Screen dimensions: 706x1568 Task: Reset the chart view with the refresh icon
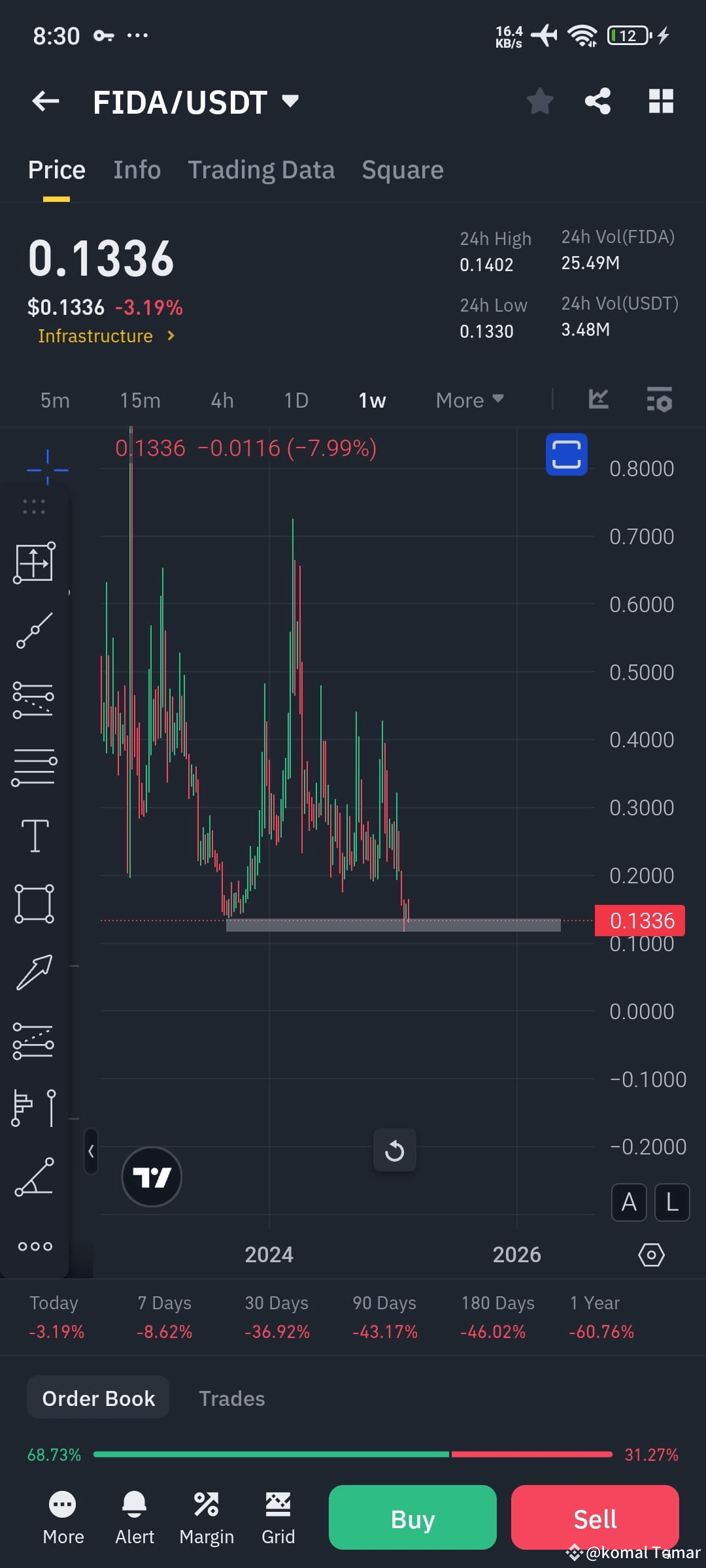[x=394, y=1150]
